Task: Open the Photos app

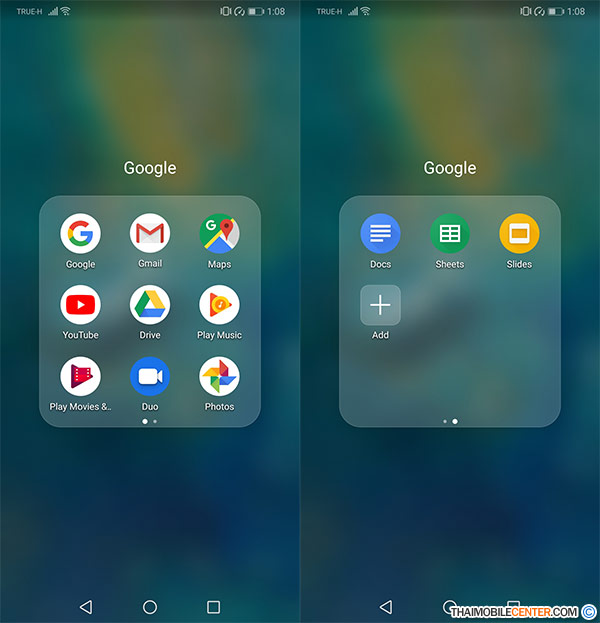Action: [x=219, y=377]
